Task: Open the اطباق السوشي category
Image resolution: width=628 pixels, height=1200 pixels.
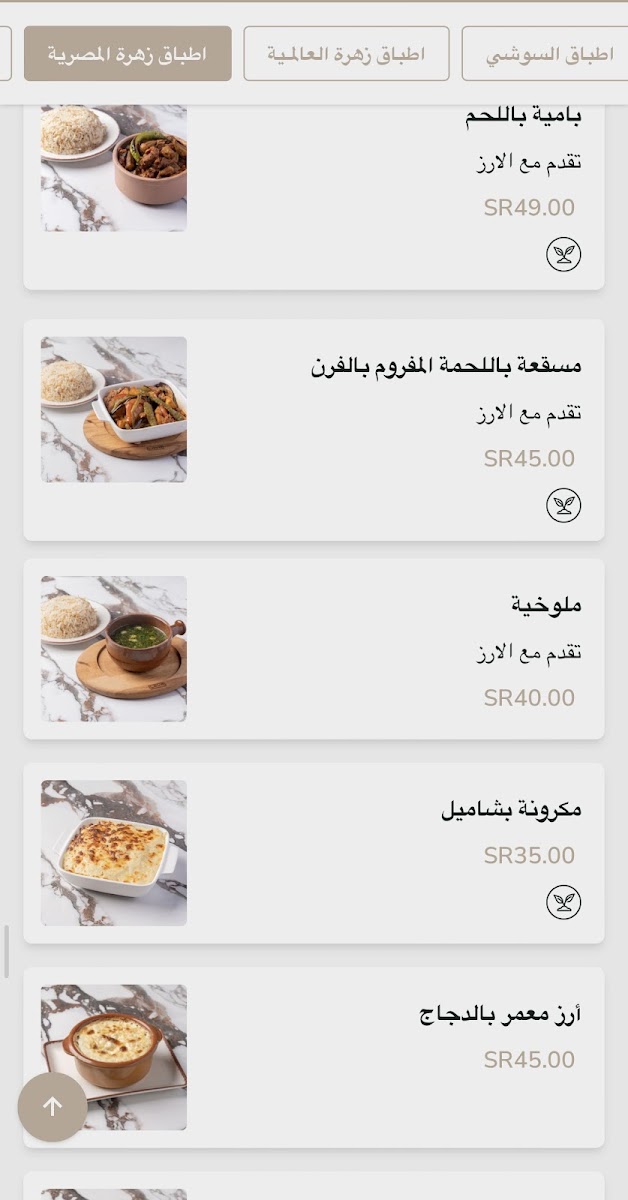Action: (548, 54)
